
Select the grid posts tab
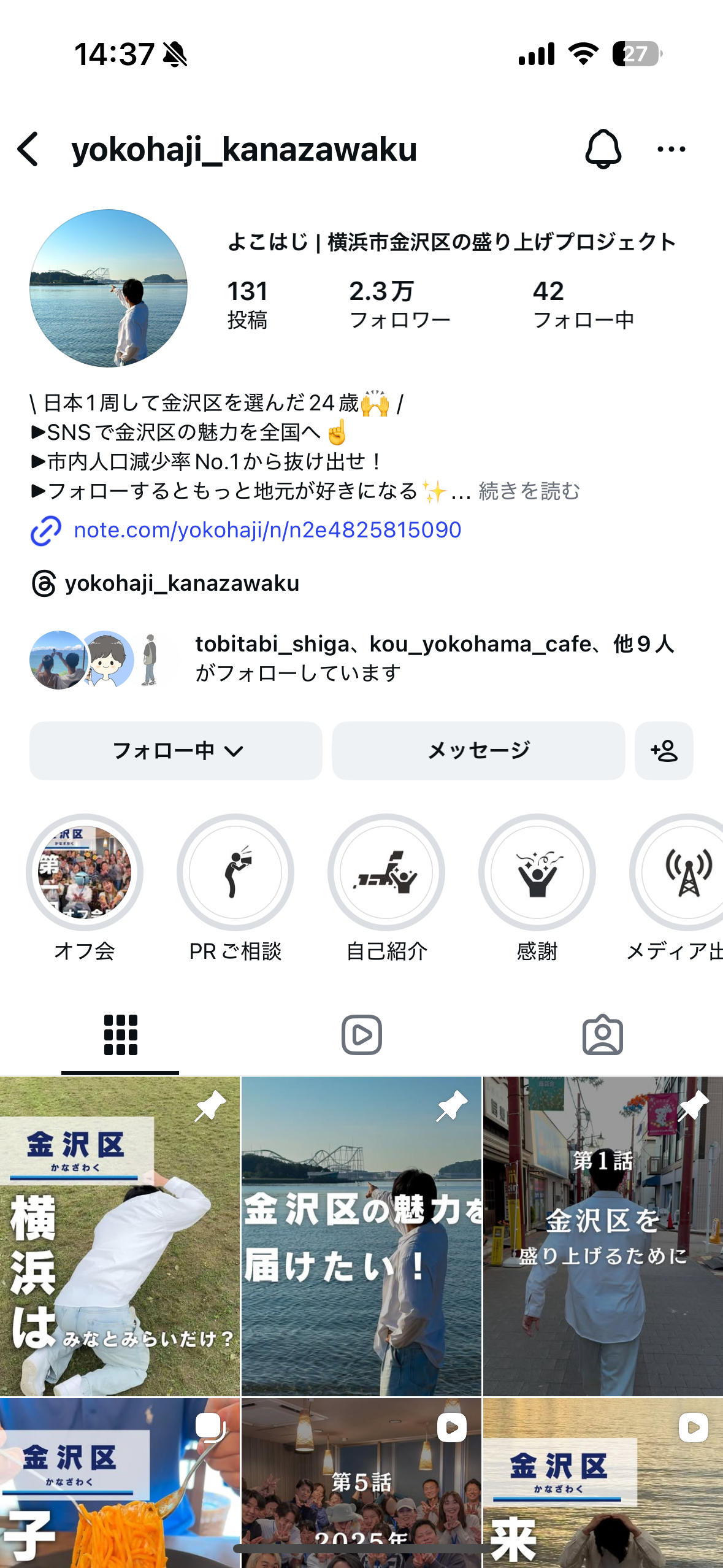(120, 1034)
